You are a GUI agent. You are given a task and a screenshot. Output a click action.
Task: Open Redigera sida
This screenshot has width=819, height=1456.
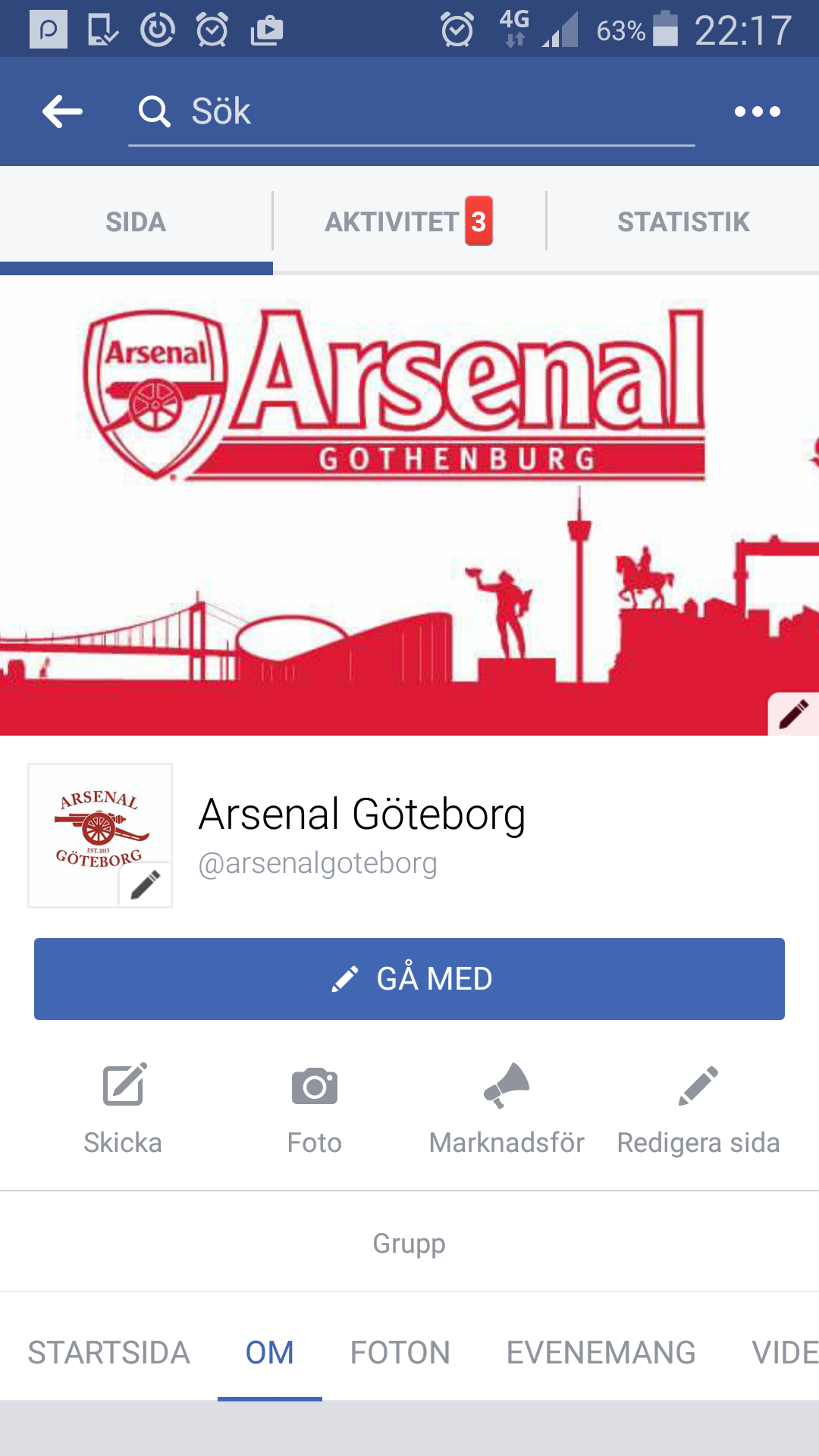(698, 1109)
